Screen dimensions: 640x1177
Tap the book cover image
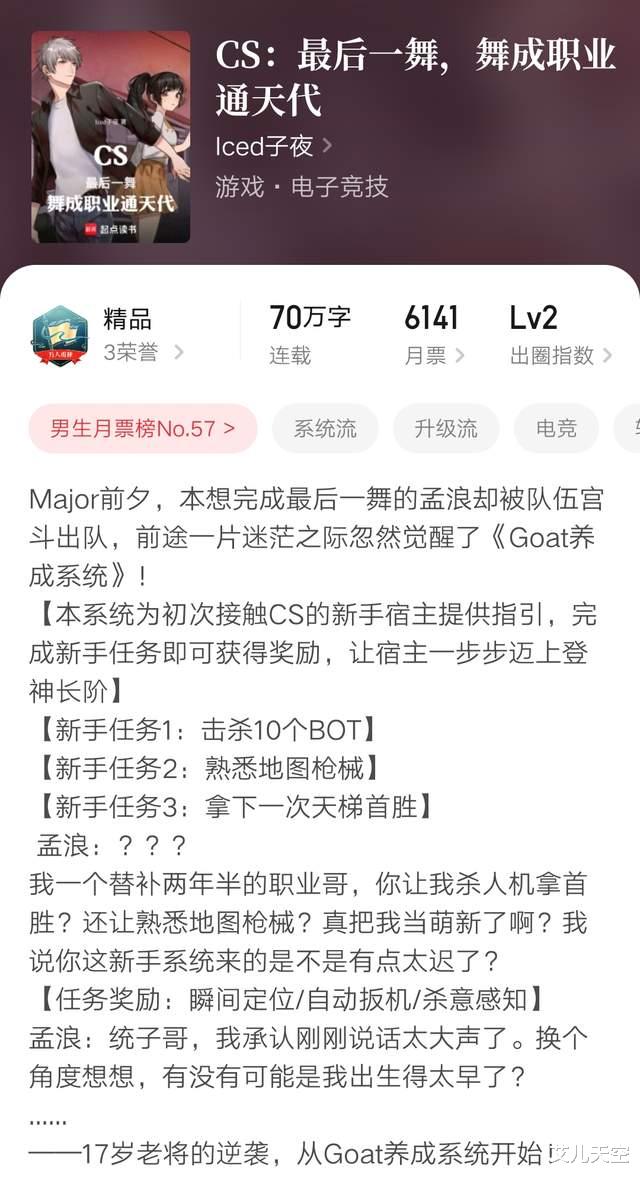tap(110, 137)
